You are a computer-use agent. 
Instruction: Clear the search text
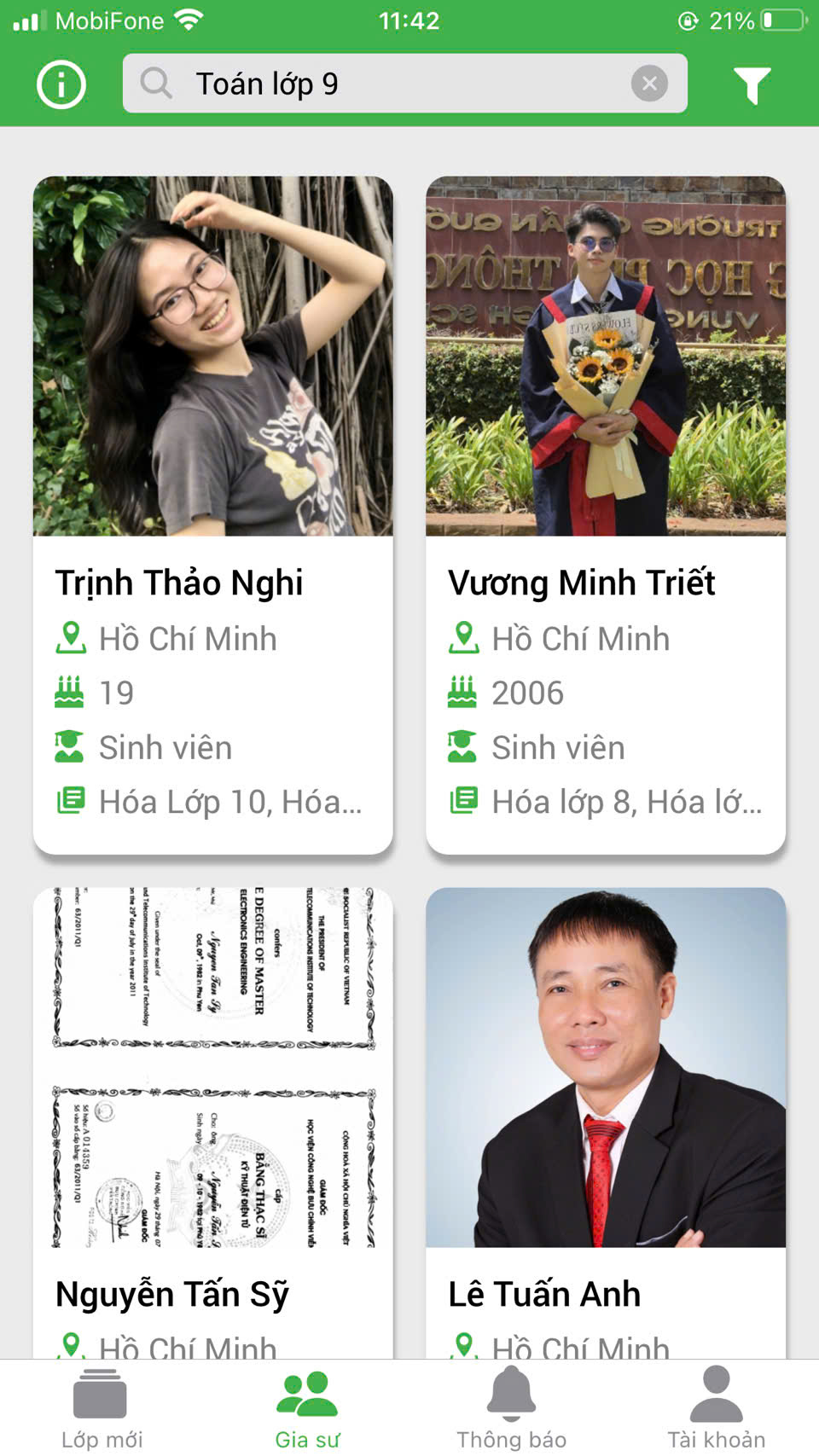pyautogui.click(x=649, y=84)
